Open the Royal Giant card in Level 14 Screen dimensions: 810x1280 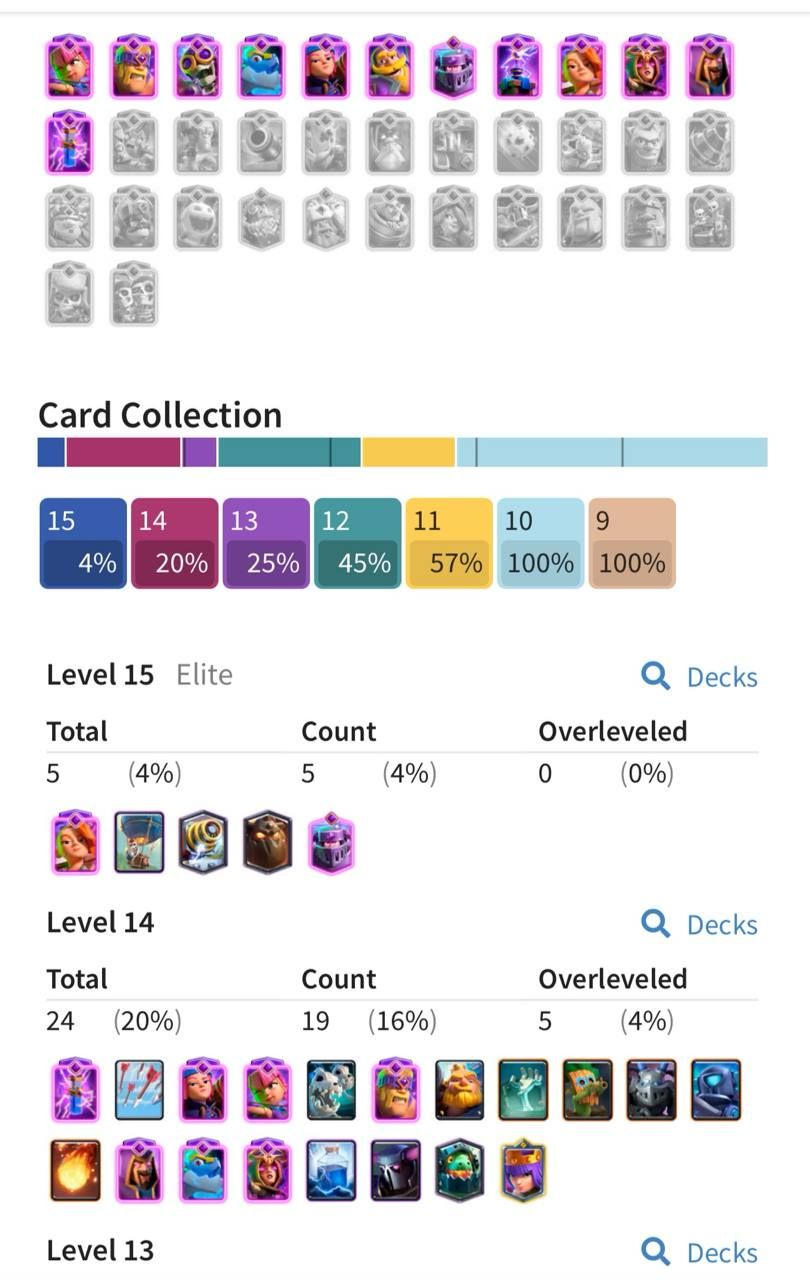coord(459,1090)
